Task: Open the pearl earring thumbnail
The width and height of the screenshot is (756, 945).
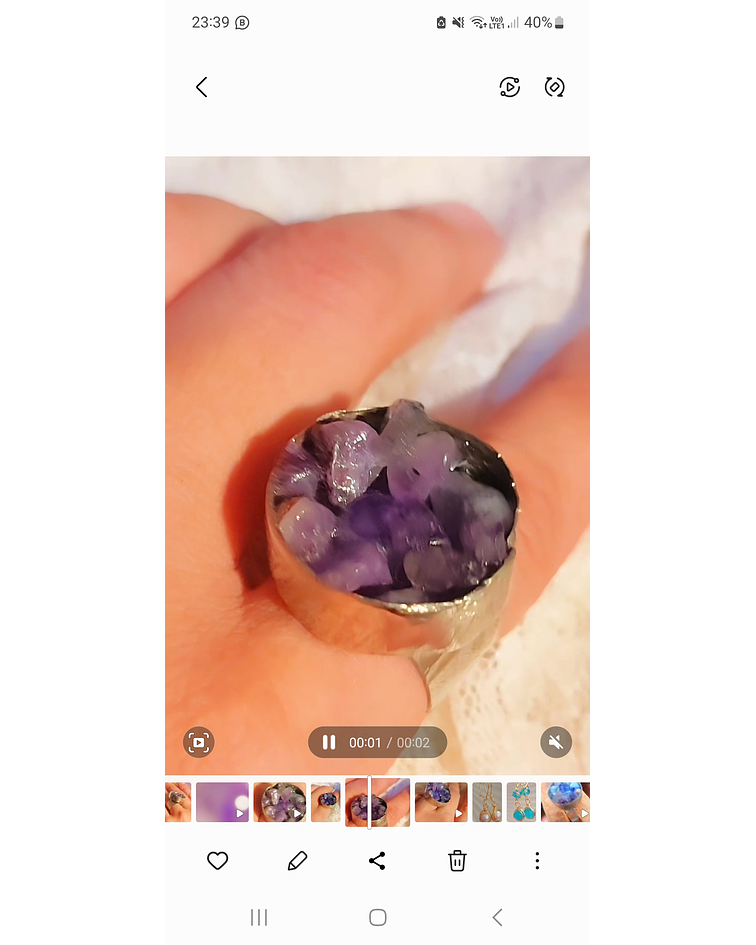Action: point(487,802)
